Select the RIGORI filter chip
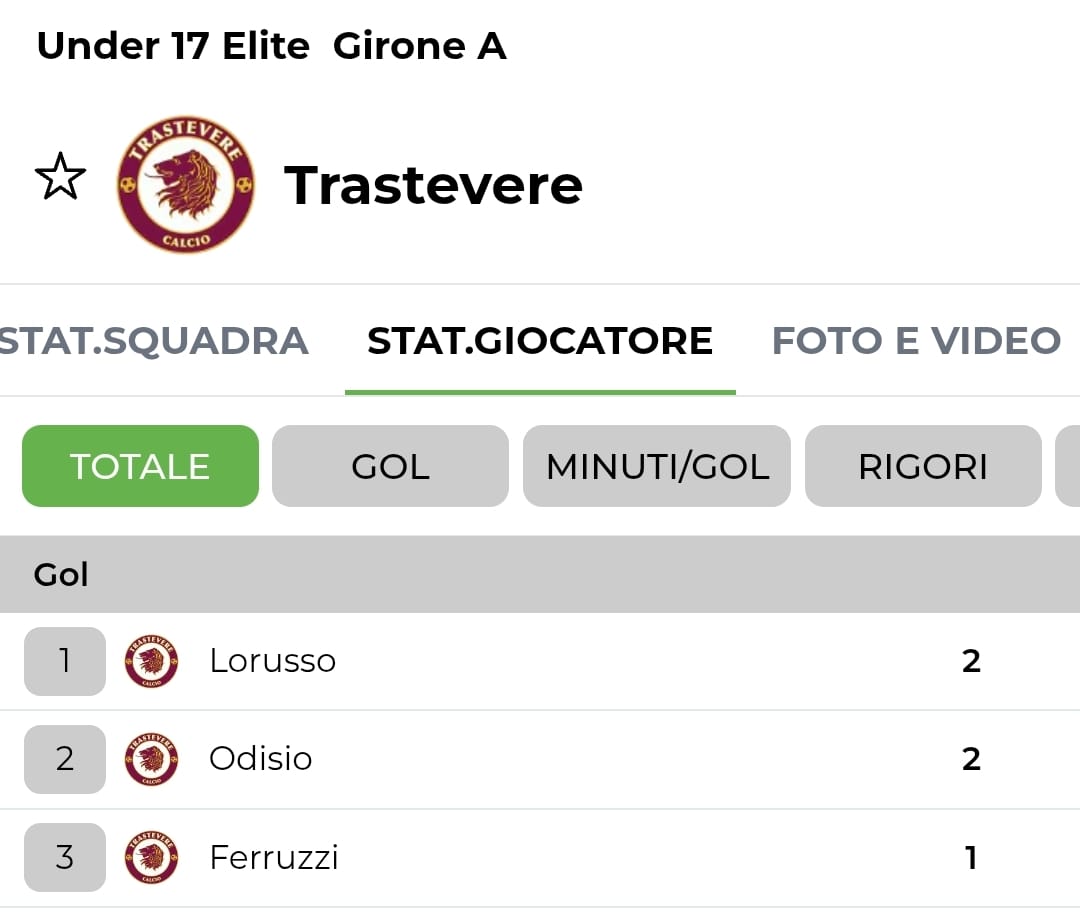The height and width of the screenshot is (918, 1080). 923,466
